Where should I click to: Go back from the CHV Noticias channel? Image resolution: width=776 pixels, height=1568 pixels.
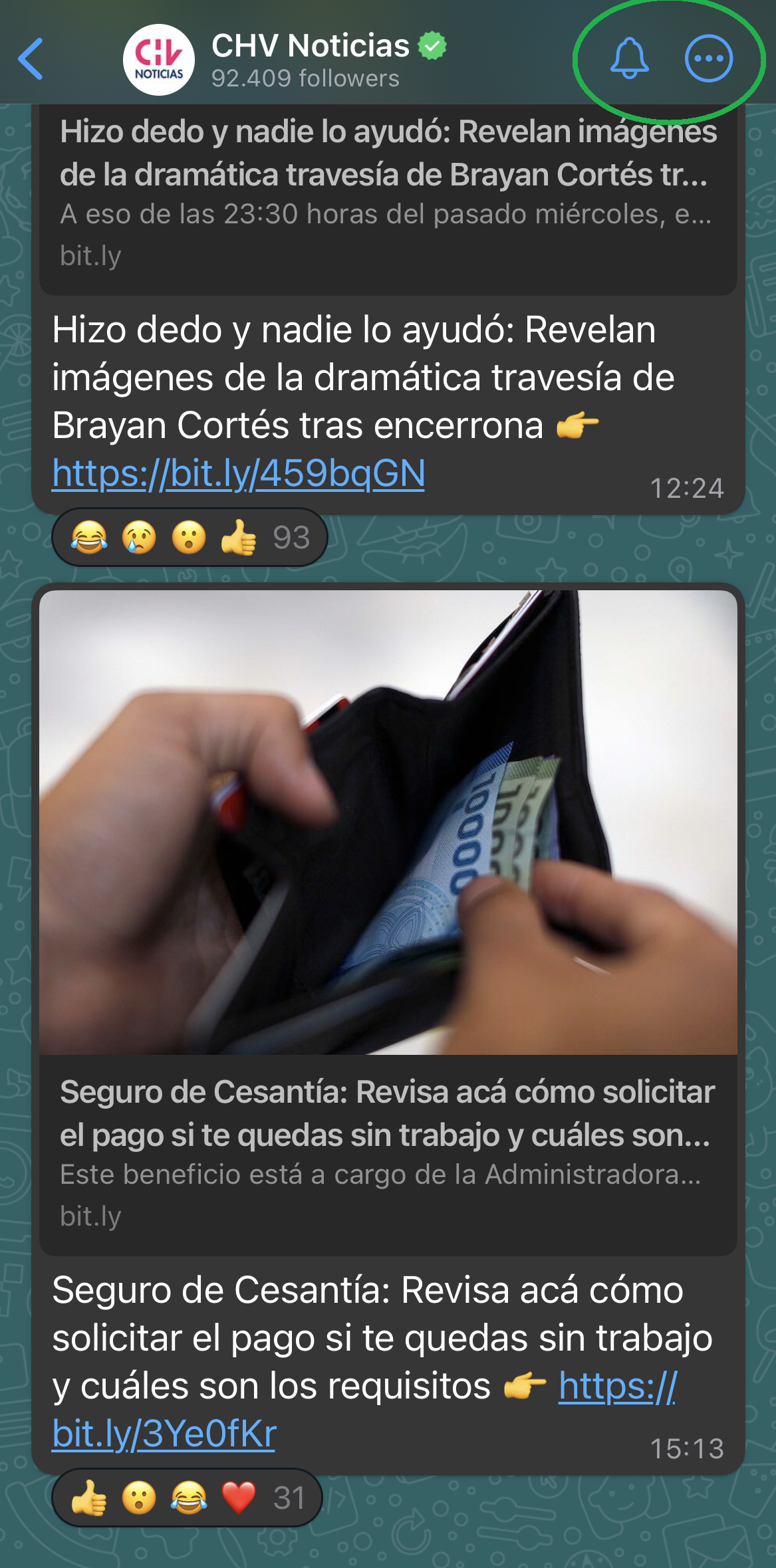point(31,59)
